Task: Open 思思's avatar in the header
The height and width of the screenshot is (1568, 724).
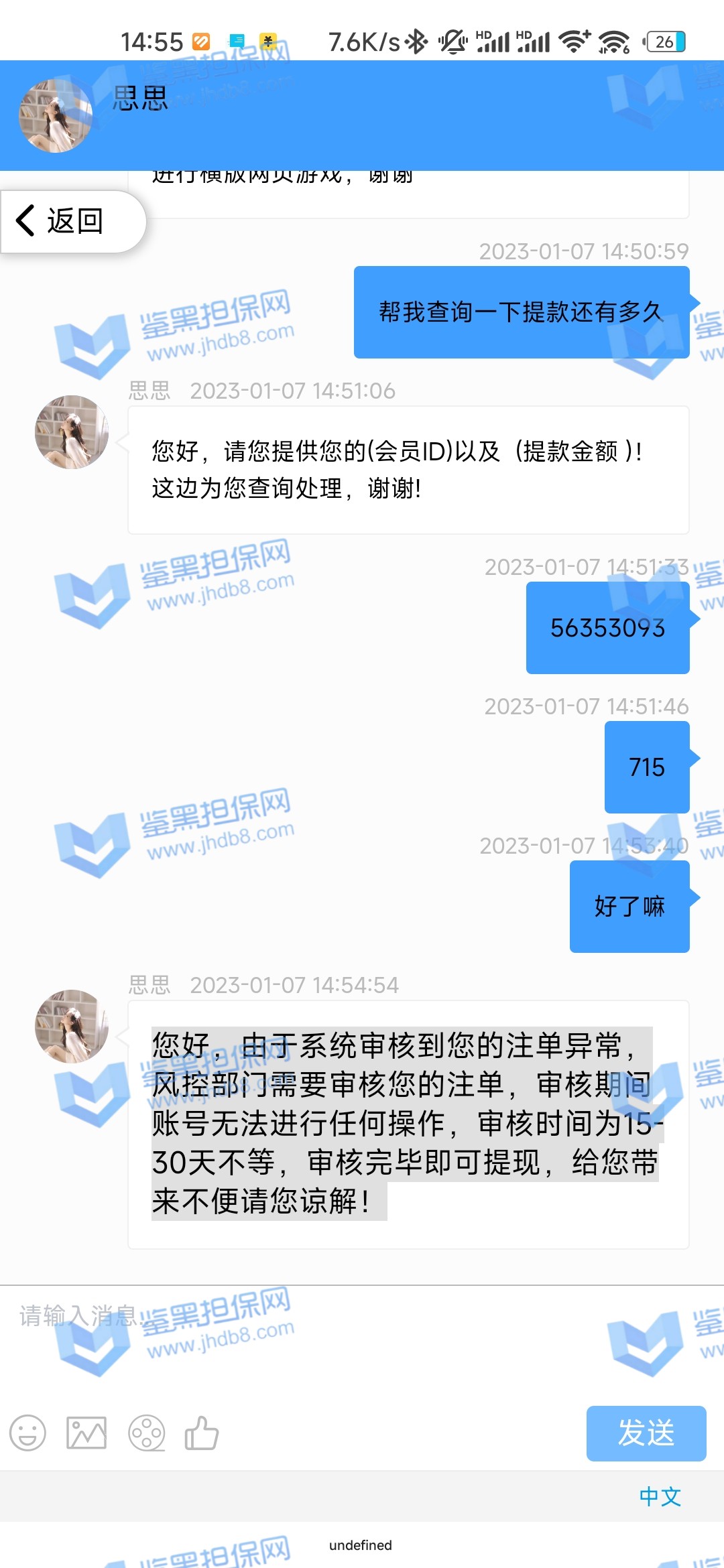Action: pos(56,116)
